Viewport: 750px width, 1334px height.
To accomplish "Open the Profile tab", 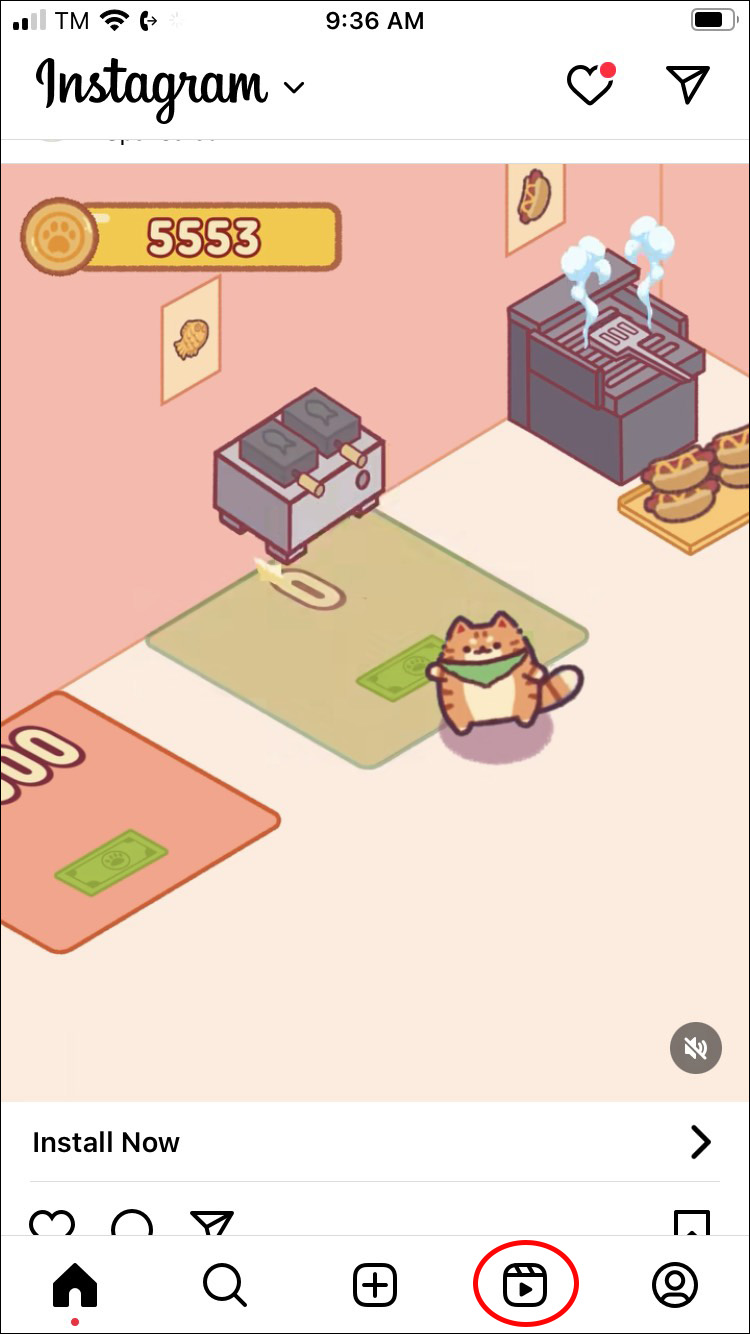I will click(x=675, y=1285).
